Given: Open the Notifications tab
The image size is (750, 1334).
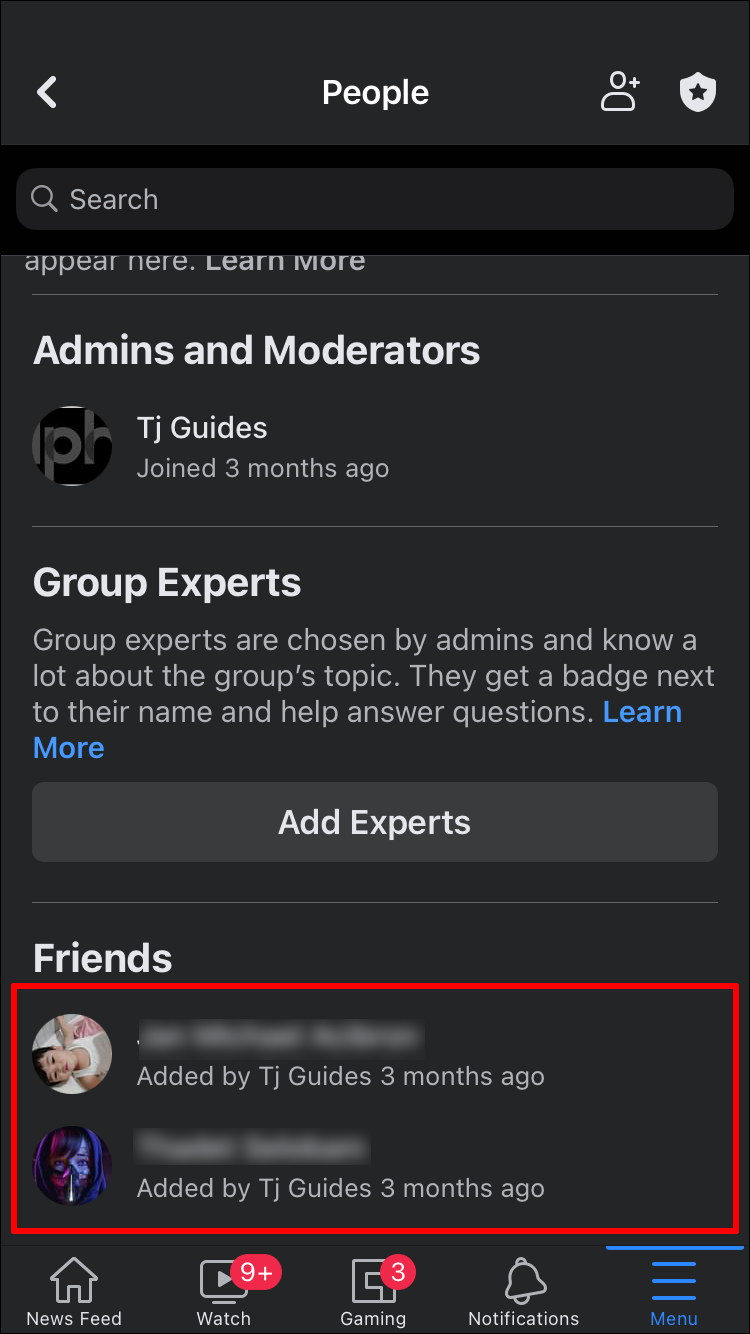Looking at the screenshot, I should pos(523,1290).
